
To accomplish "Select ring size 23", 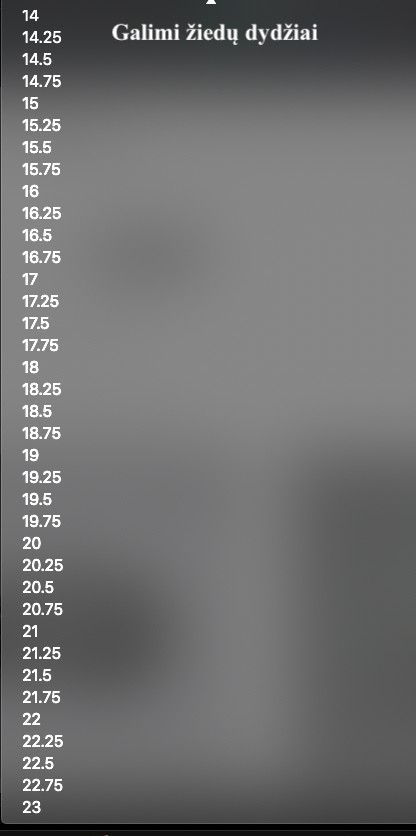I will coord(31,807).
